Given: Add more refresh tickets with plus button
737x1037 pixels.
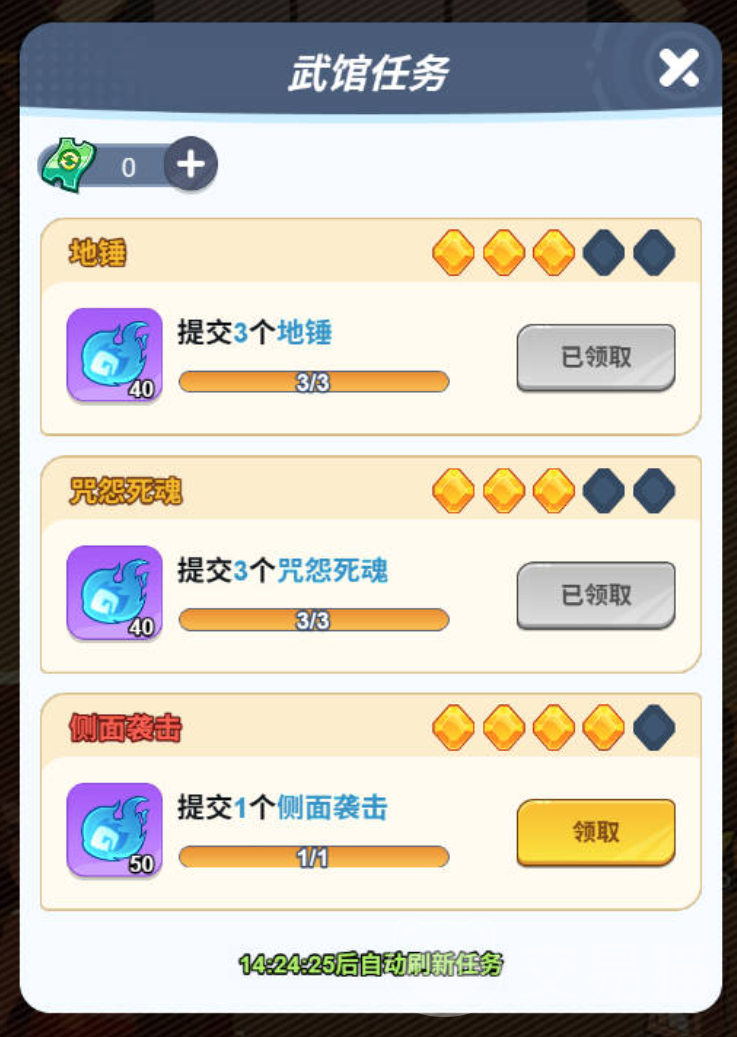Looking at the screenshot, I should point(190,165).
